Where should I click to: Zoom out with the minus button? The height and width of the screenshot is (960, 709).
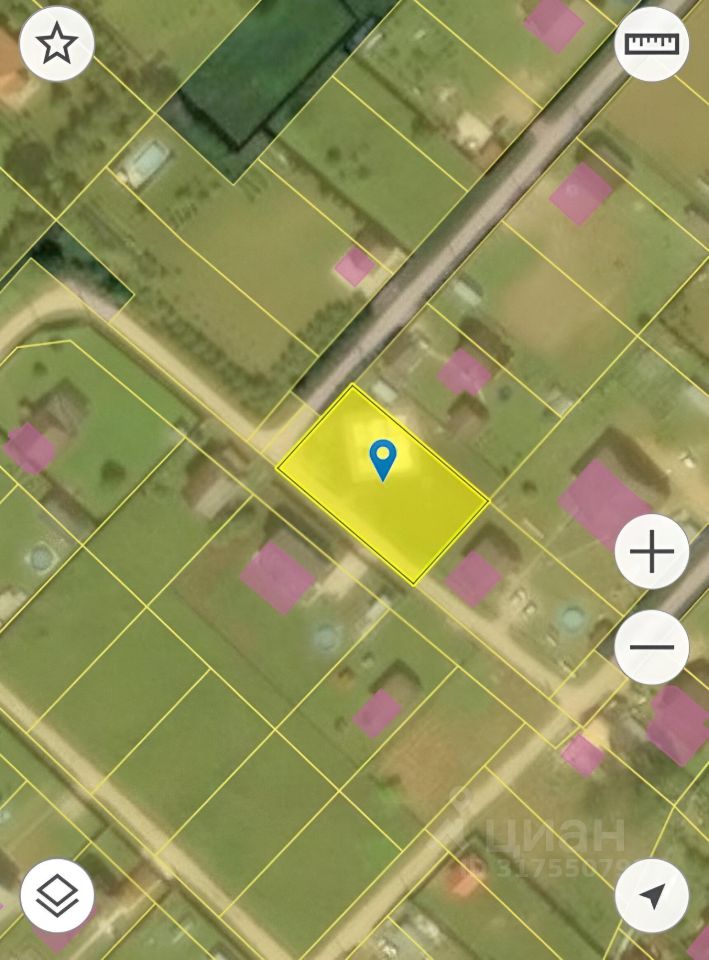(651, 647)
